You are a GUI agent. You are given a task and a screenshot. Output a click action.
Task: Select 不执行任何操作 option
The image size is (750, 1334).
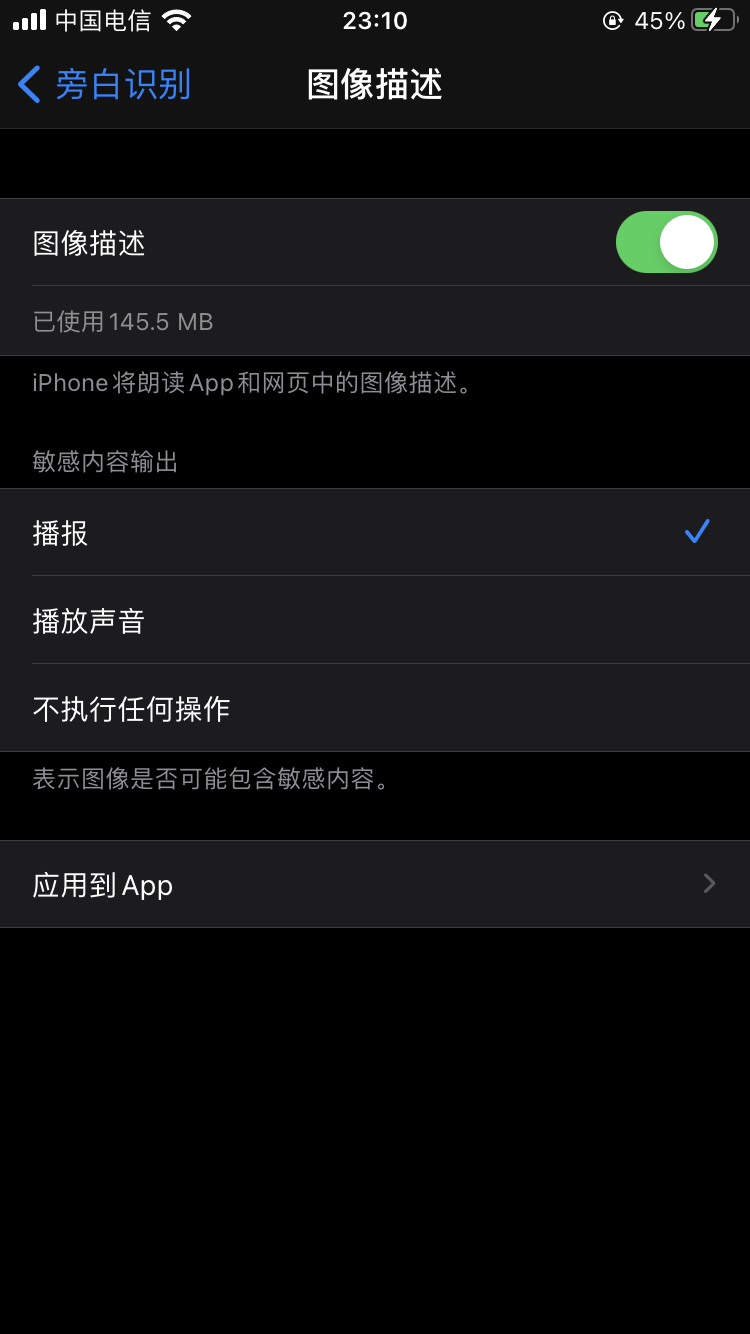[x=375, y=709]
